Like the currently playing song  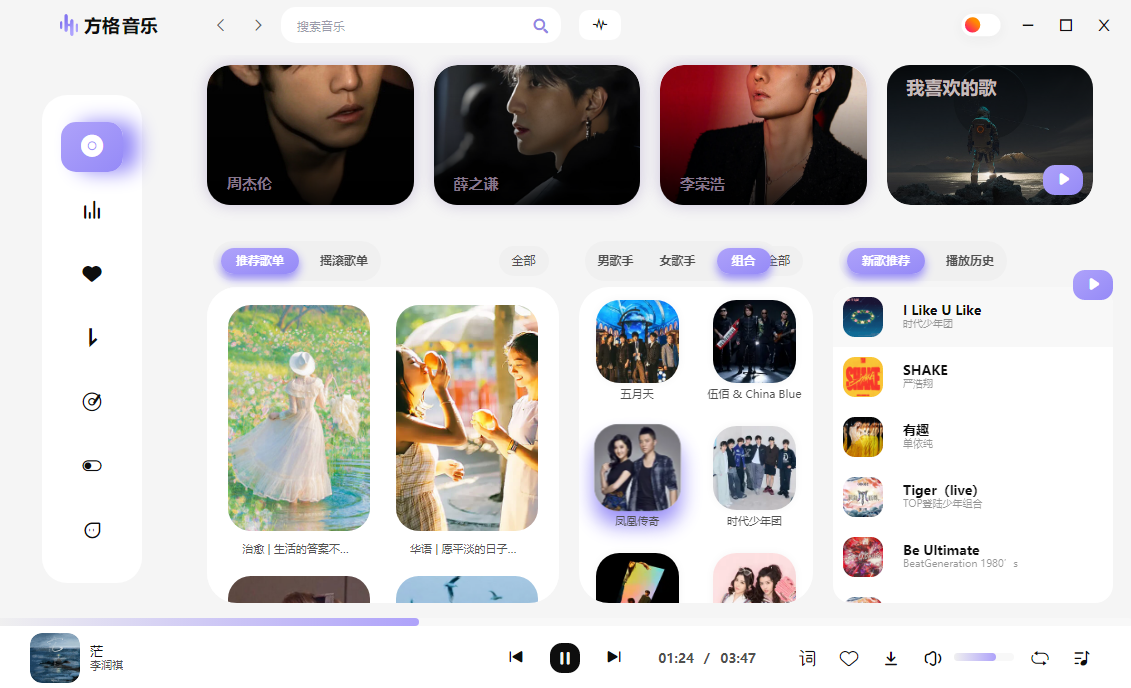pos(849,658)
